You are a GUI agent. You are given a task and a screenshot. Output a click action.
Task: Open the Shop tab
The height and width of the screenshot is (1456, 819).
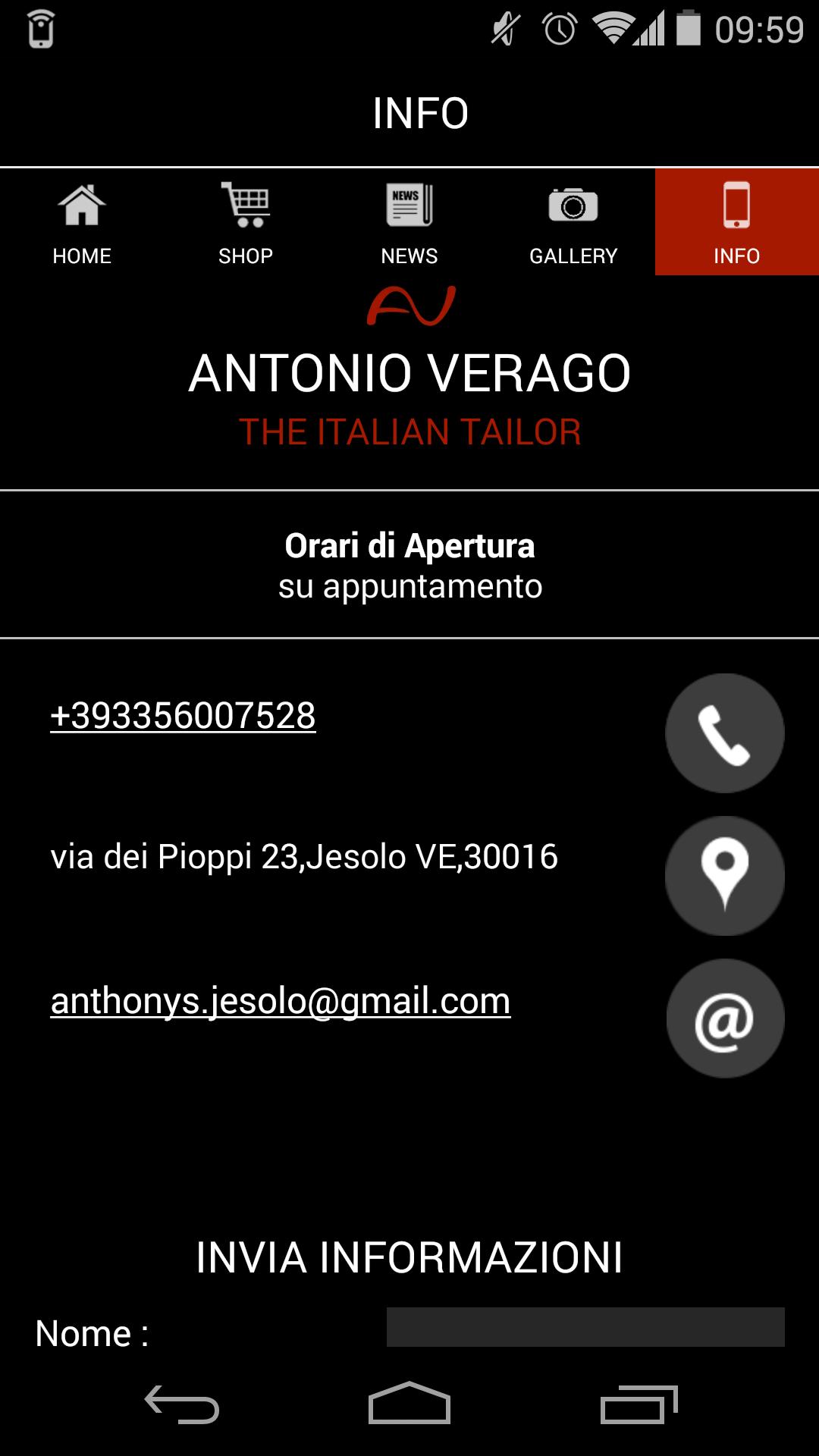click(x=246, y=222)
